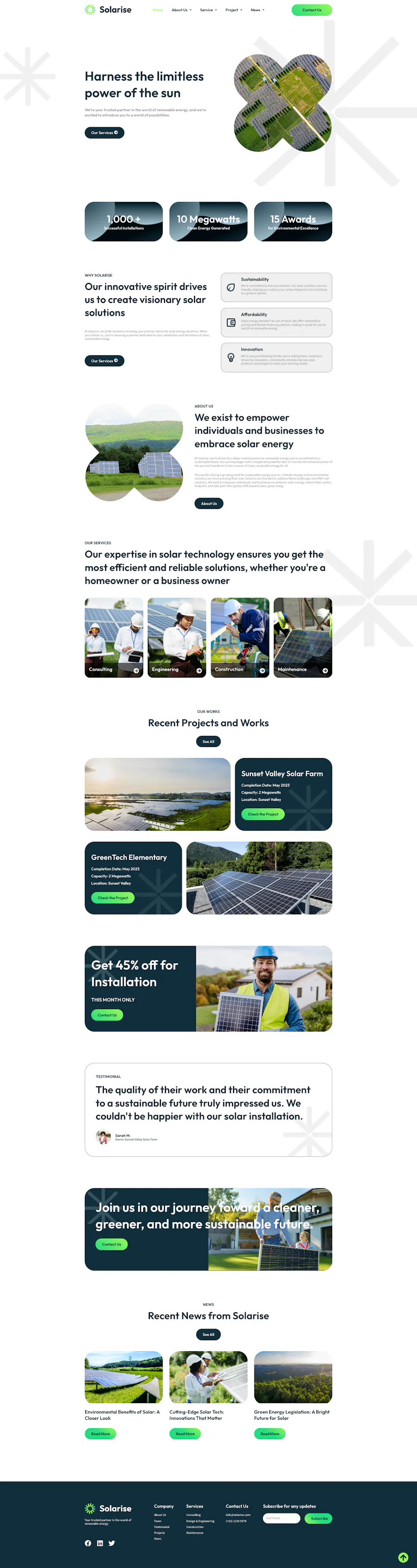
Task: Open the Consulting service card
Action: (x=114, y=637)
